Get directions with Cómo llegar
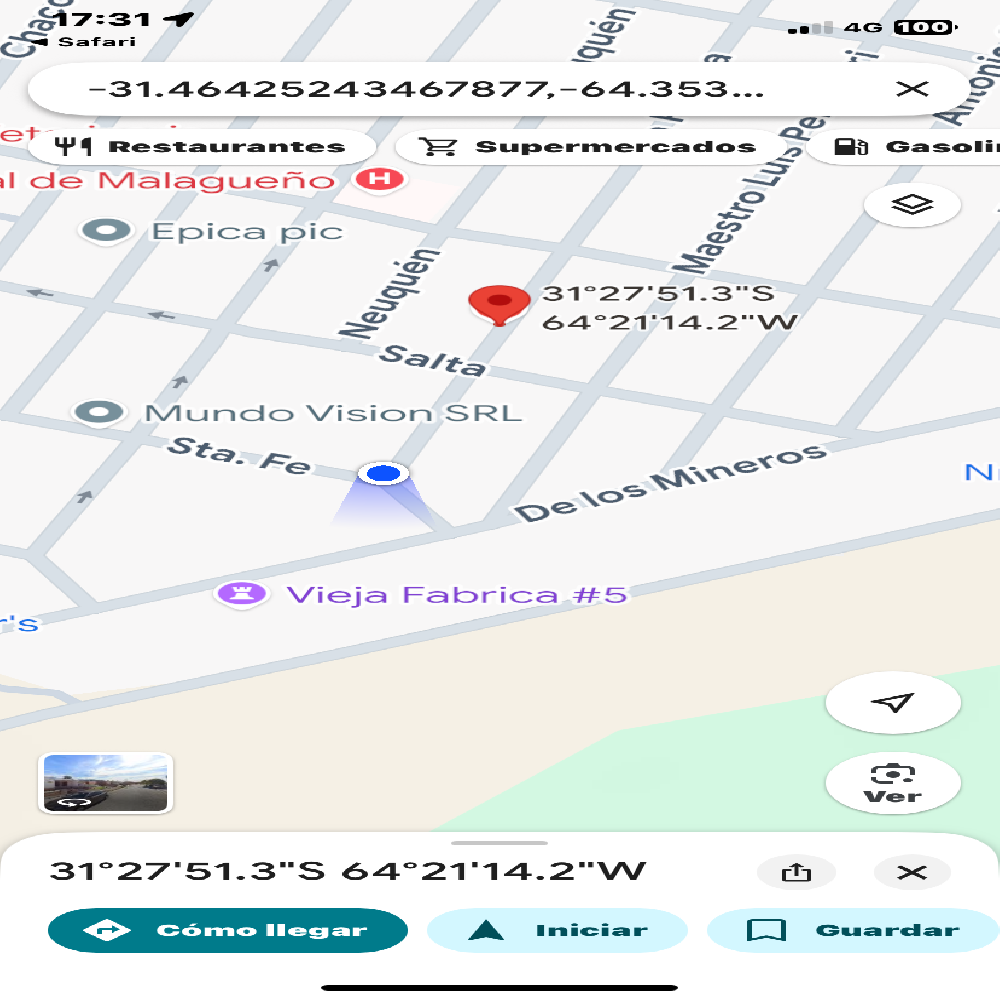 coord(228,930)
